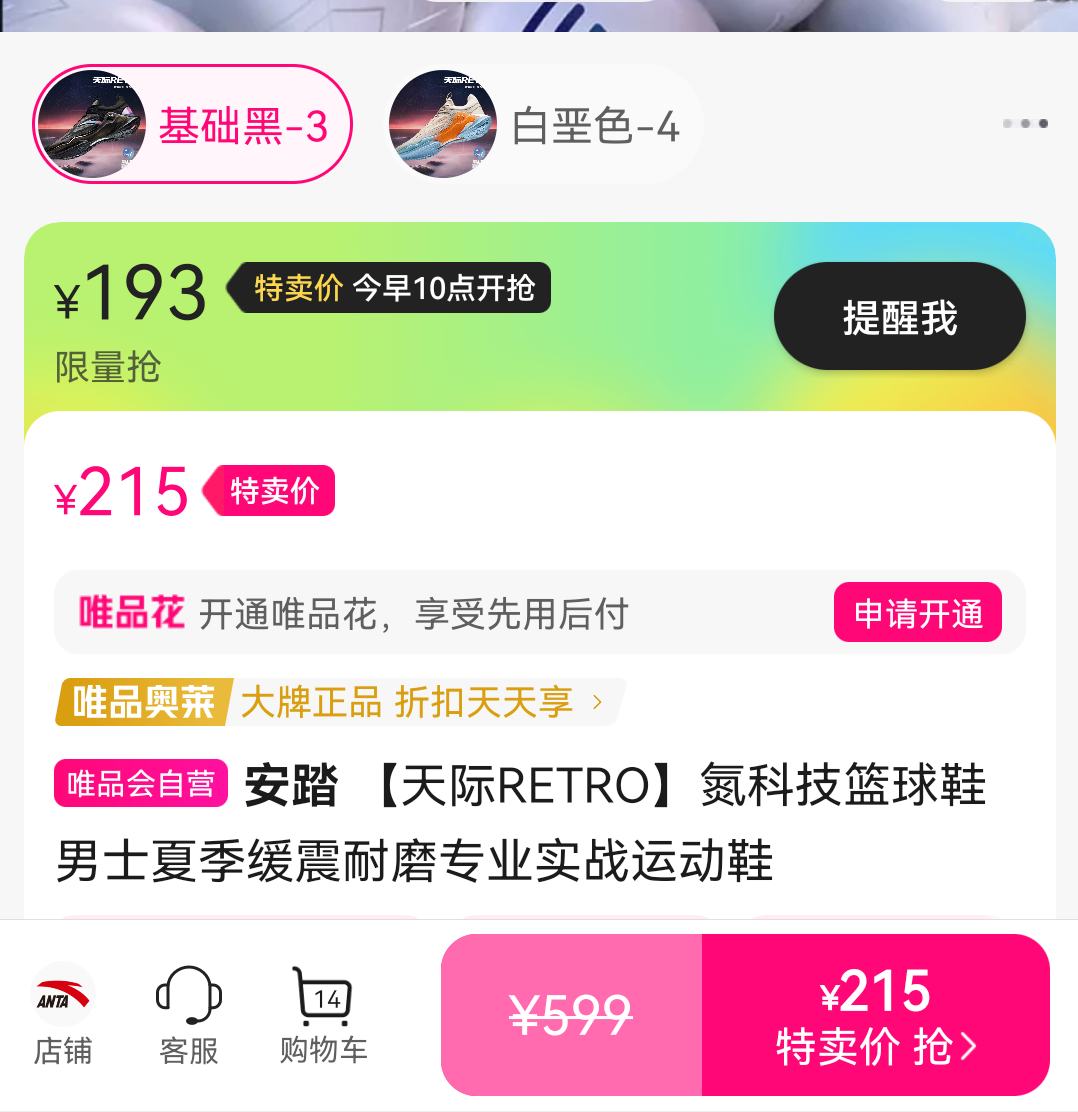Select the 基础黑-3 color option
The height and width of the screenshot is (1112, 1078).
tap(193, 125)
